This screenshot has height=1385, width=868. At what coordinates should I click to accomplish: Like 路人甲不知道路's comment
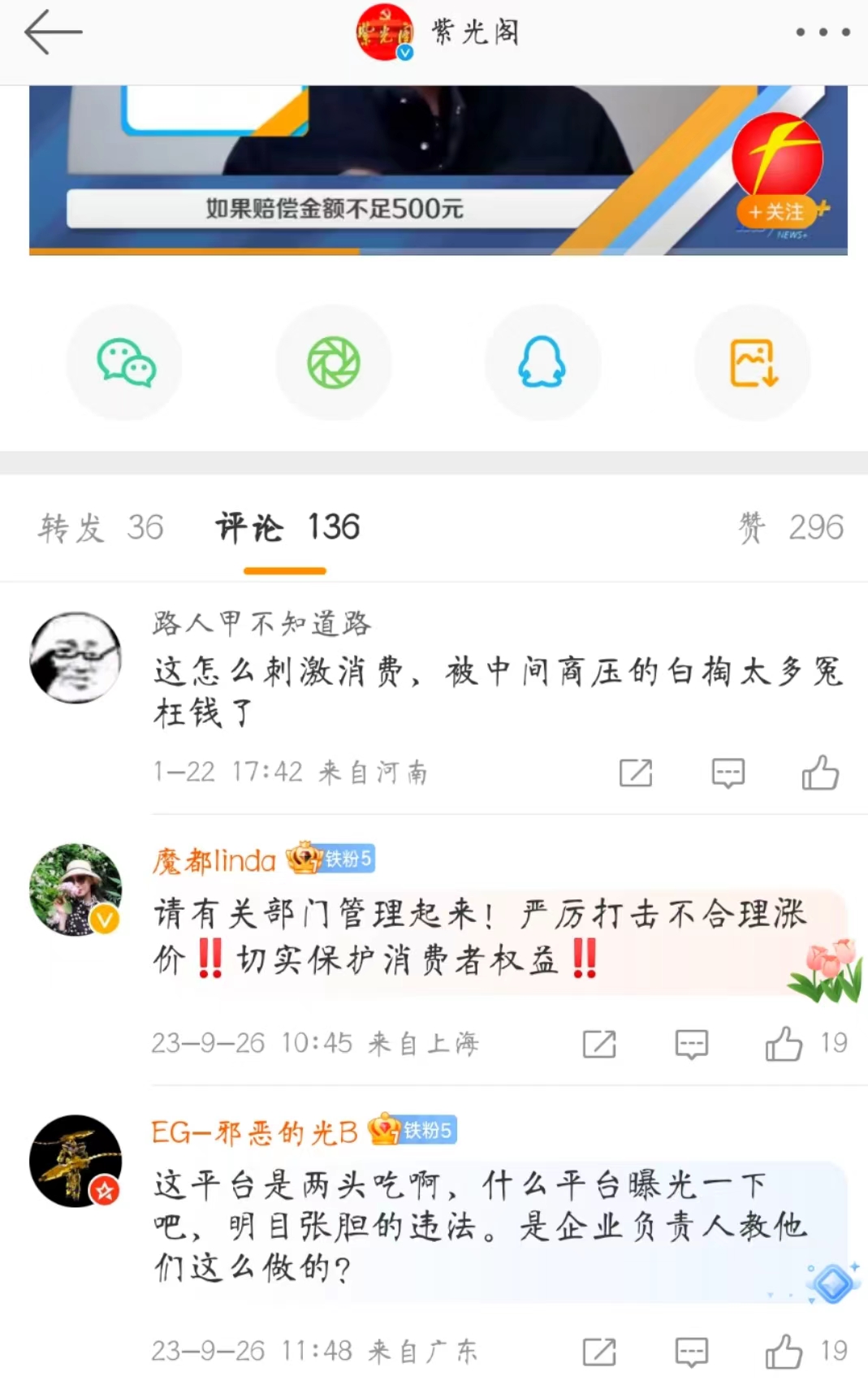click(x=820, y=773)
